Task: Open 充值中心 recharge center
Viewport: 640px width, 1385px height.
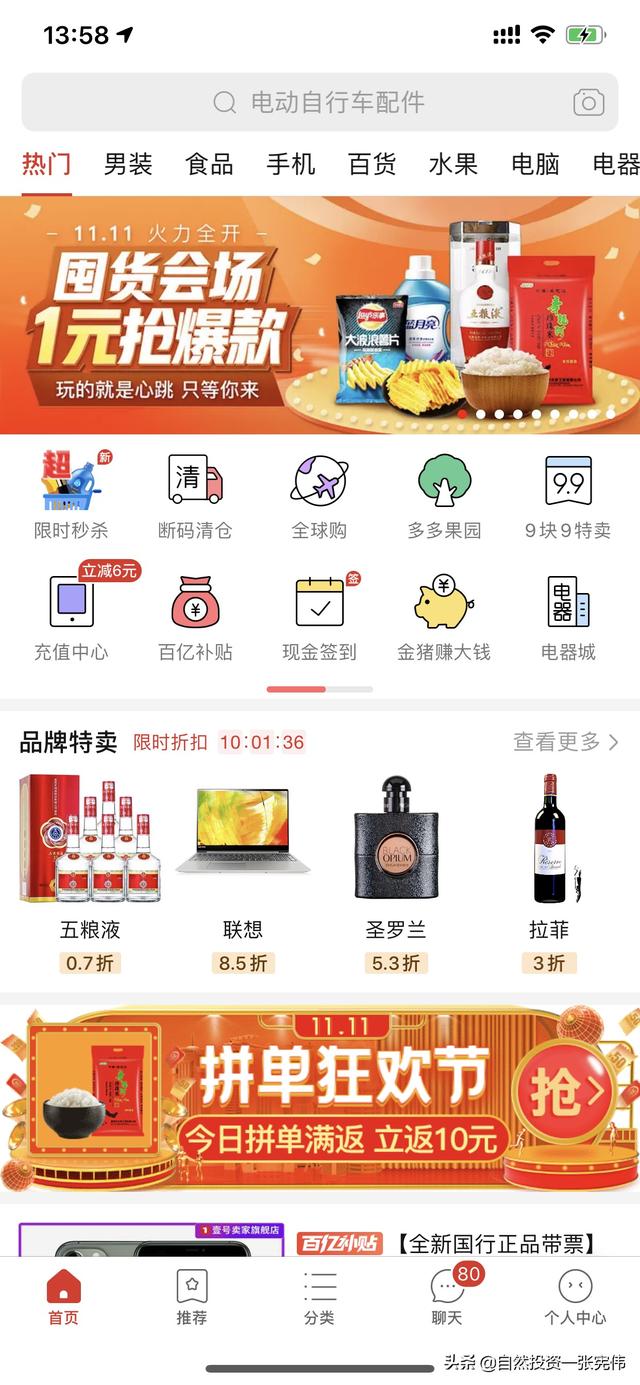Action: click(x=71, y=617)
